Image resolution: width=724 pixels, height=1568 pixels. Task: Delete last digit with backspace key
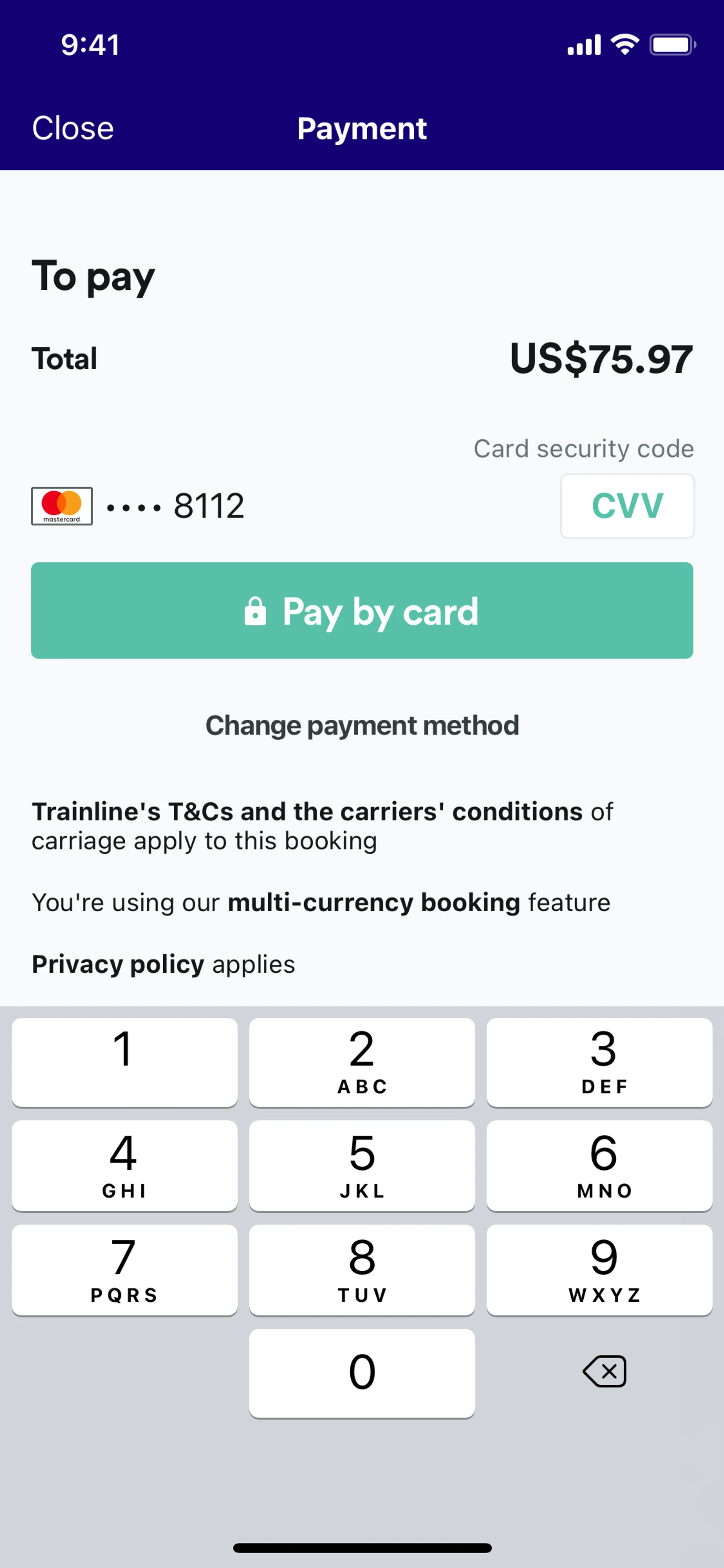click(x=604, y=1372)
